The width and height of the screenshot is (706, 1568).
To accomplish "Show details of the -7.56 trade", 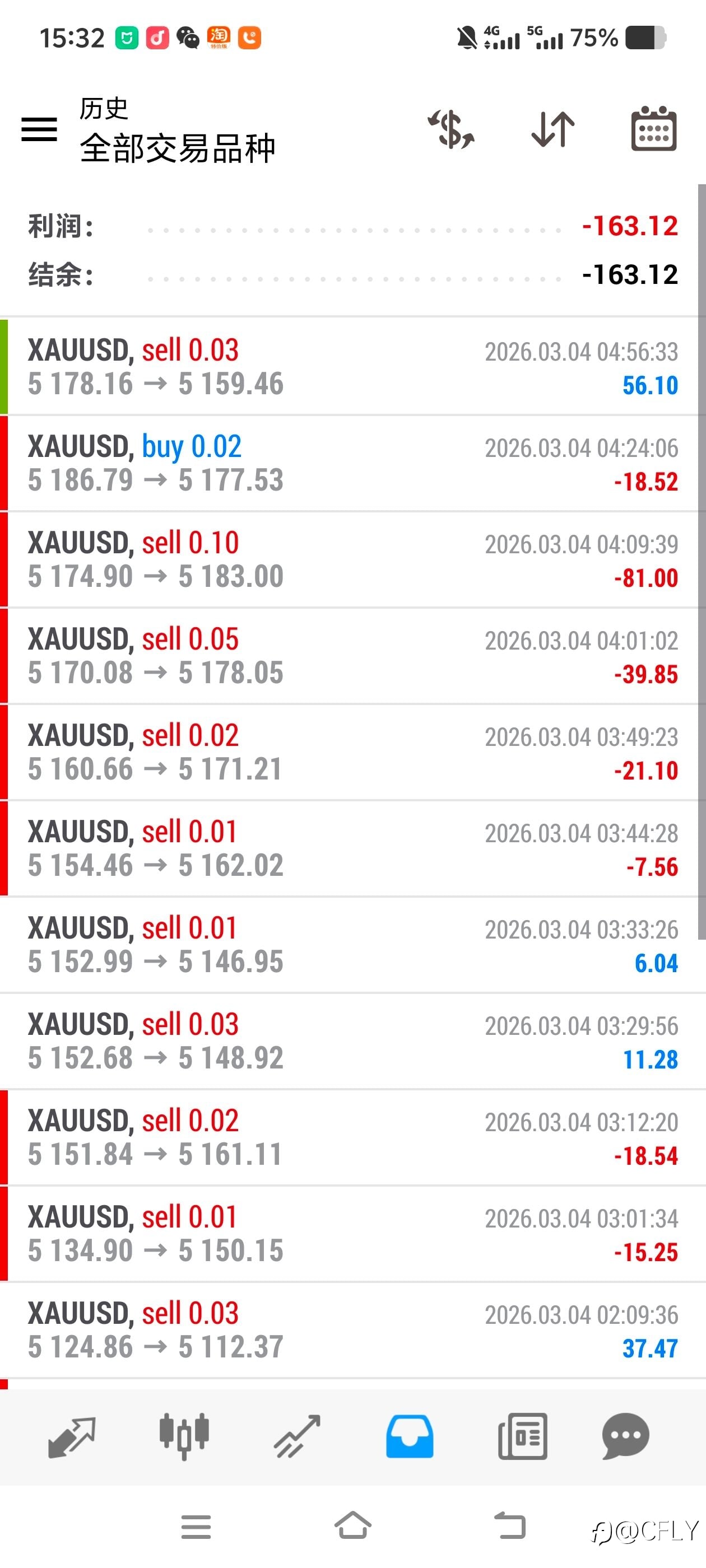I will tap(352, 848).
